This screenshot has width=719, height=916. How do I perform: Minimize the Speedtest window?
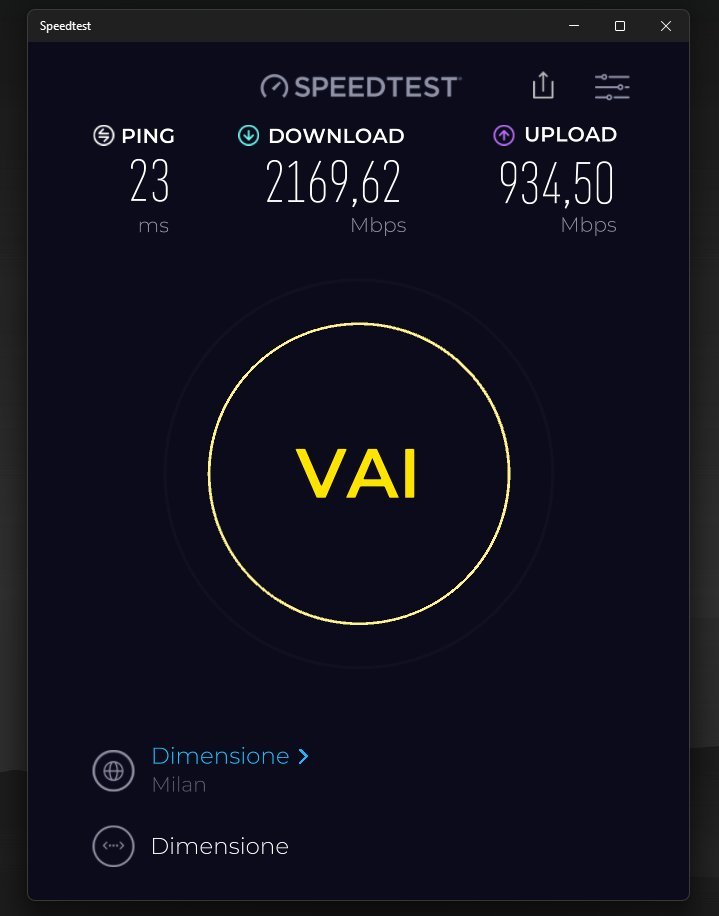pos(574,26)
